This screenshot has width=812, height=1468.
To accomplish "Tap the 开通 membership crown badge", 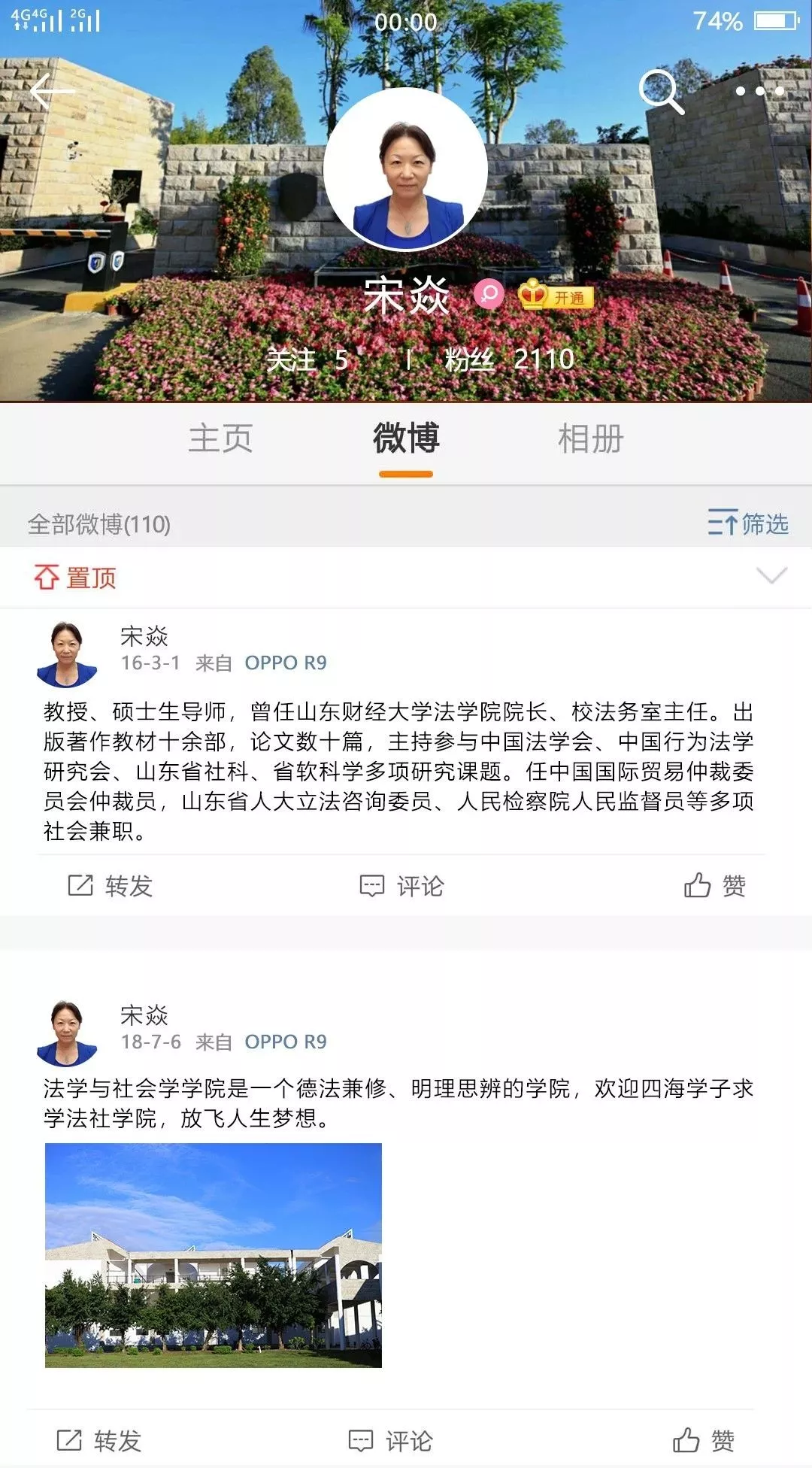I will point(556,296).
